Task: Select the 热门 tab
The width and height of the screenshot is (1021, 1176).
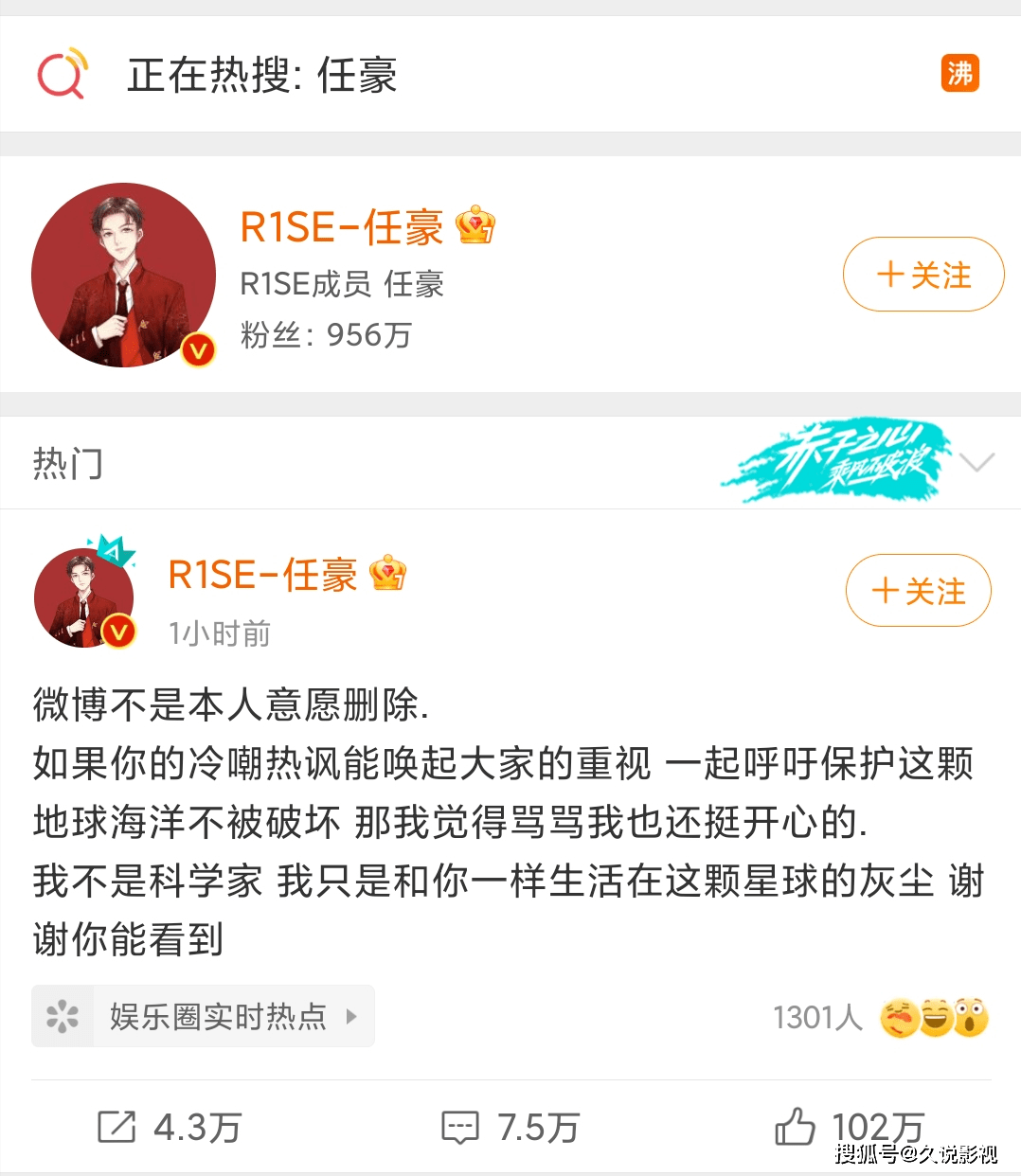Action: tap(68, 463)
